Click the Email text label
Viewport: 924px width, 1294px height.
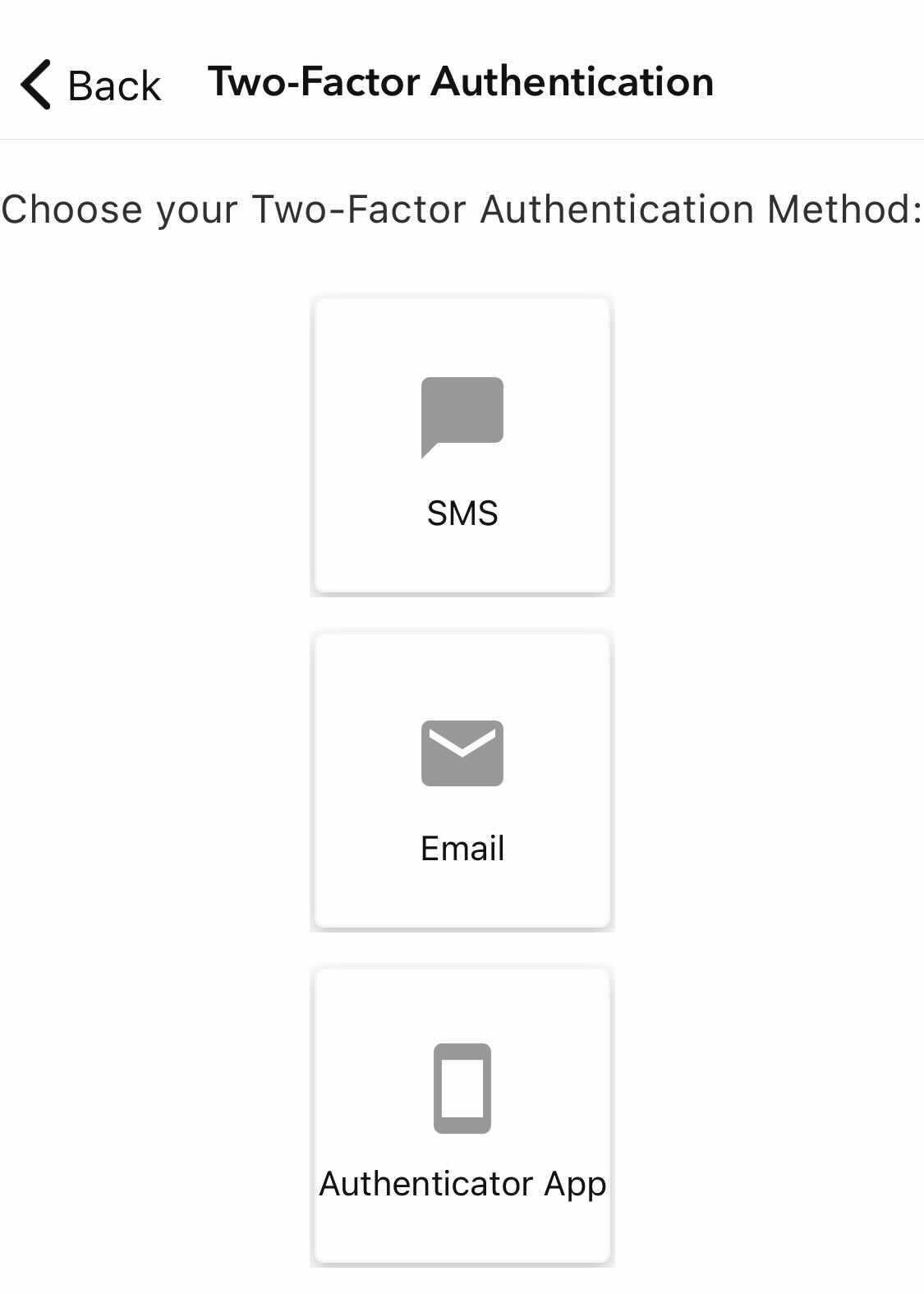coord(462,848)
